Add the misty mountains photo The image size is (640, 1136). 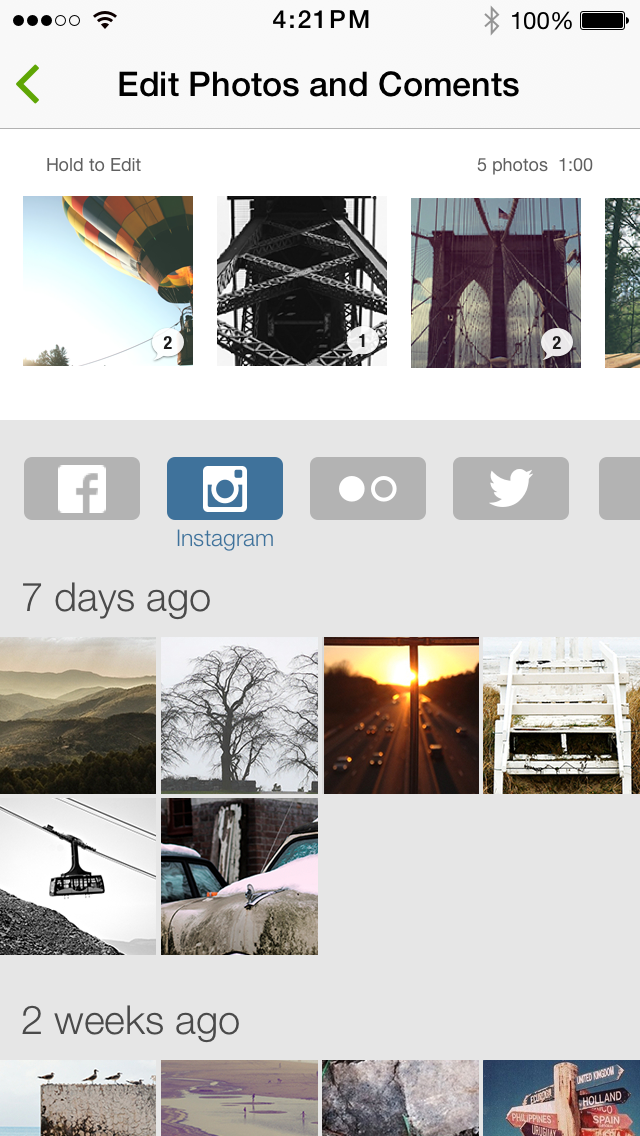pyautogui.click(x=78, y=715)
